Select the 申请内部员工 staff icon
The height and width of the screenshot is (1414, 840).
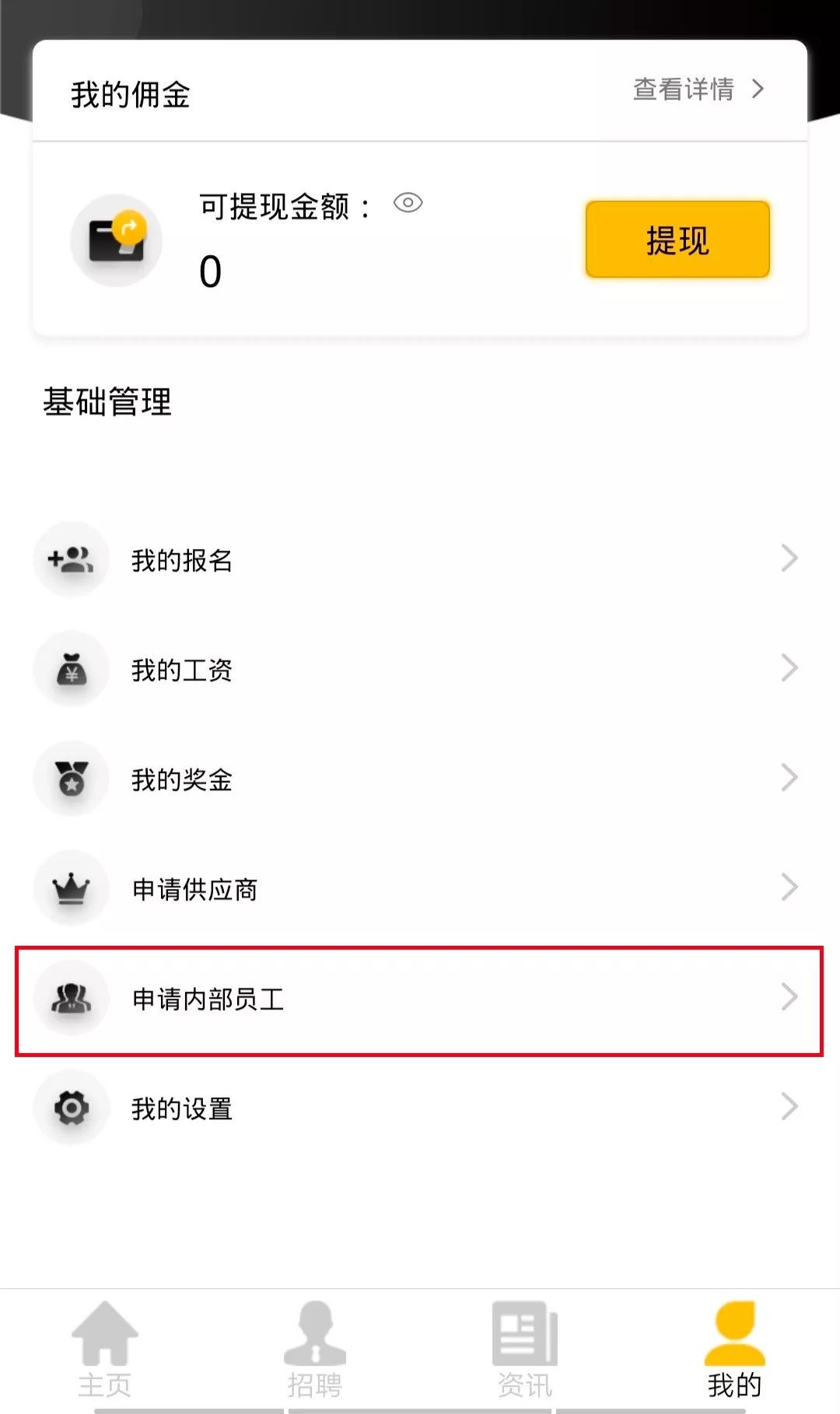[71, 997]
